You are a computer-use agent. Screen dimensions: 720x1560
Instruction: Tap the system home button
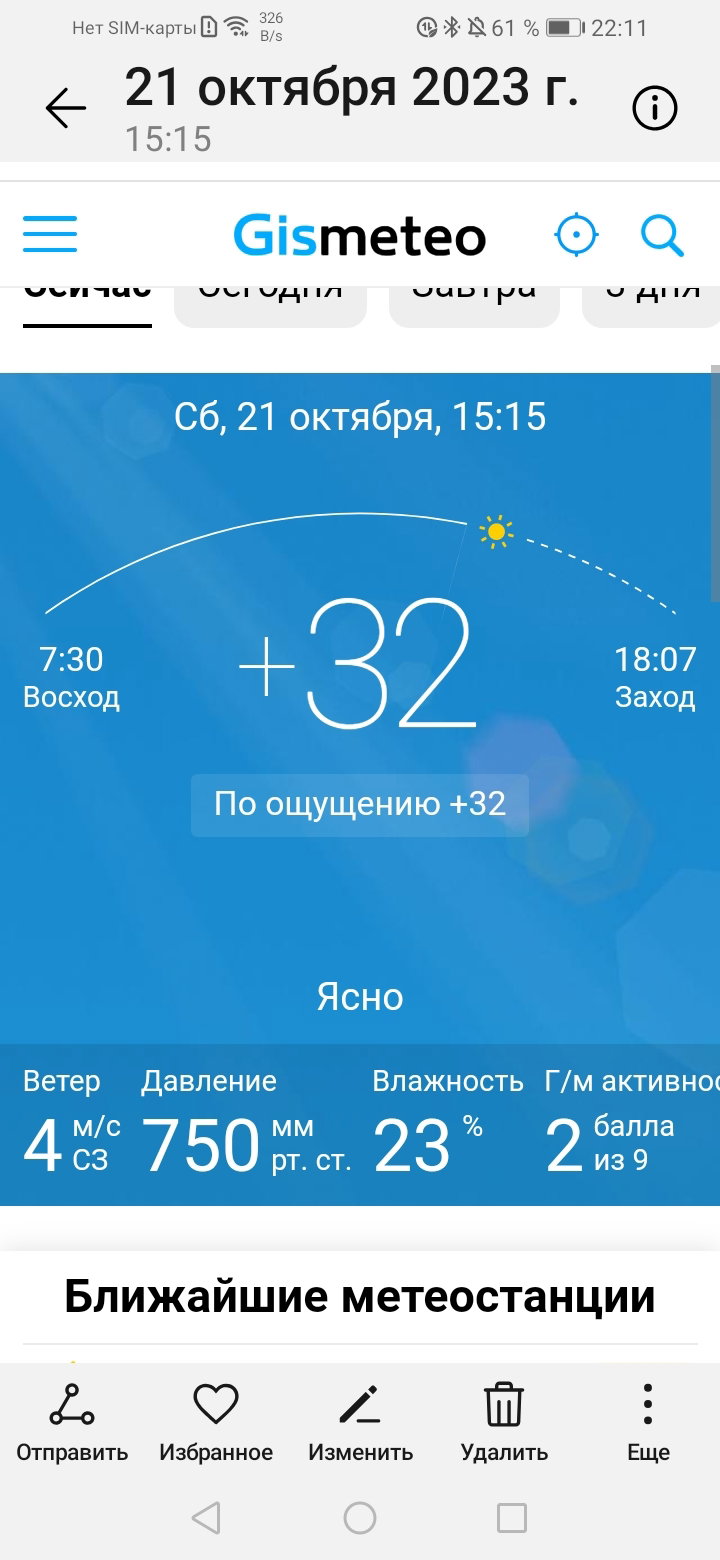(x=360, y=1518)
